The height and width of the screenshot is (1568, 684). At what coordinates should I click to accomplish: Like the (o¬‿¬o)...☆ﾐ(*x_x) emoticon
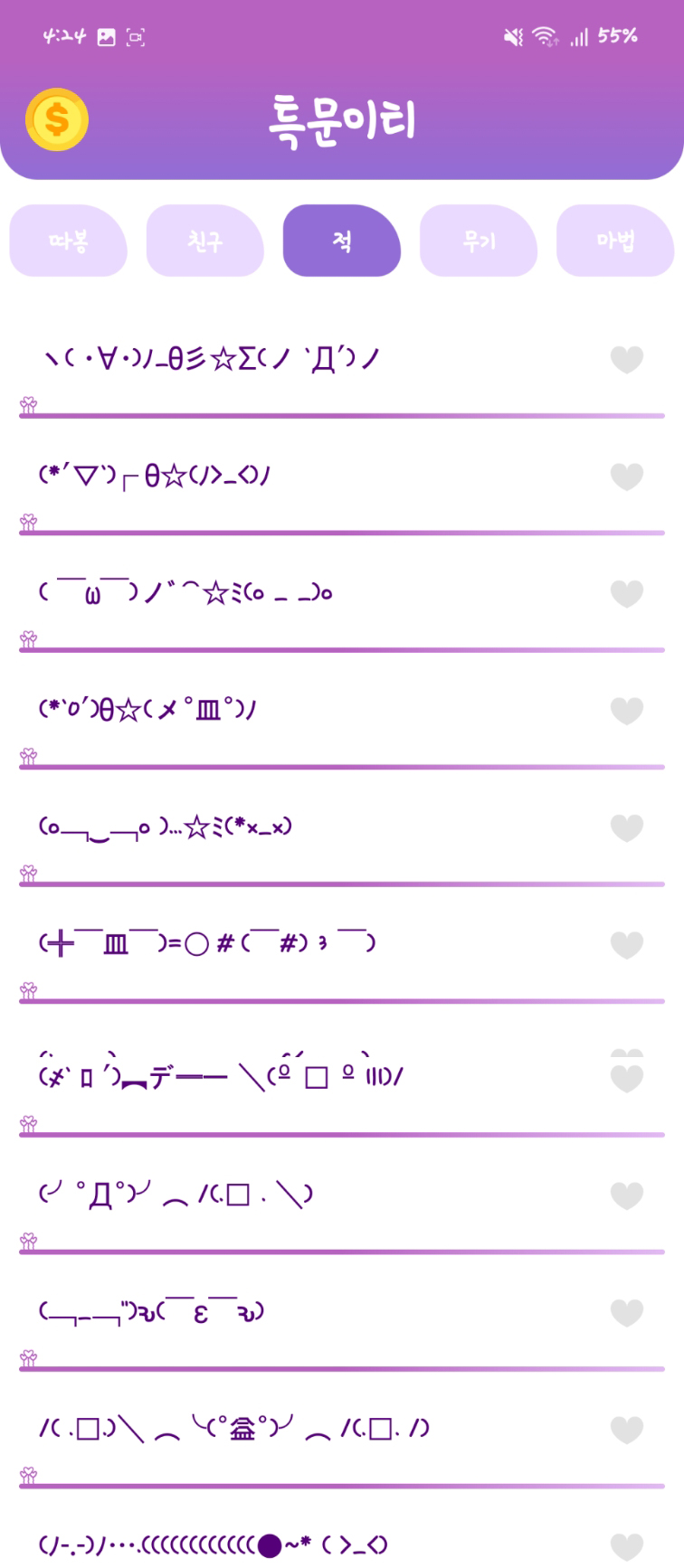627,828
